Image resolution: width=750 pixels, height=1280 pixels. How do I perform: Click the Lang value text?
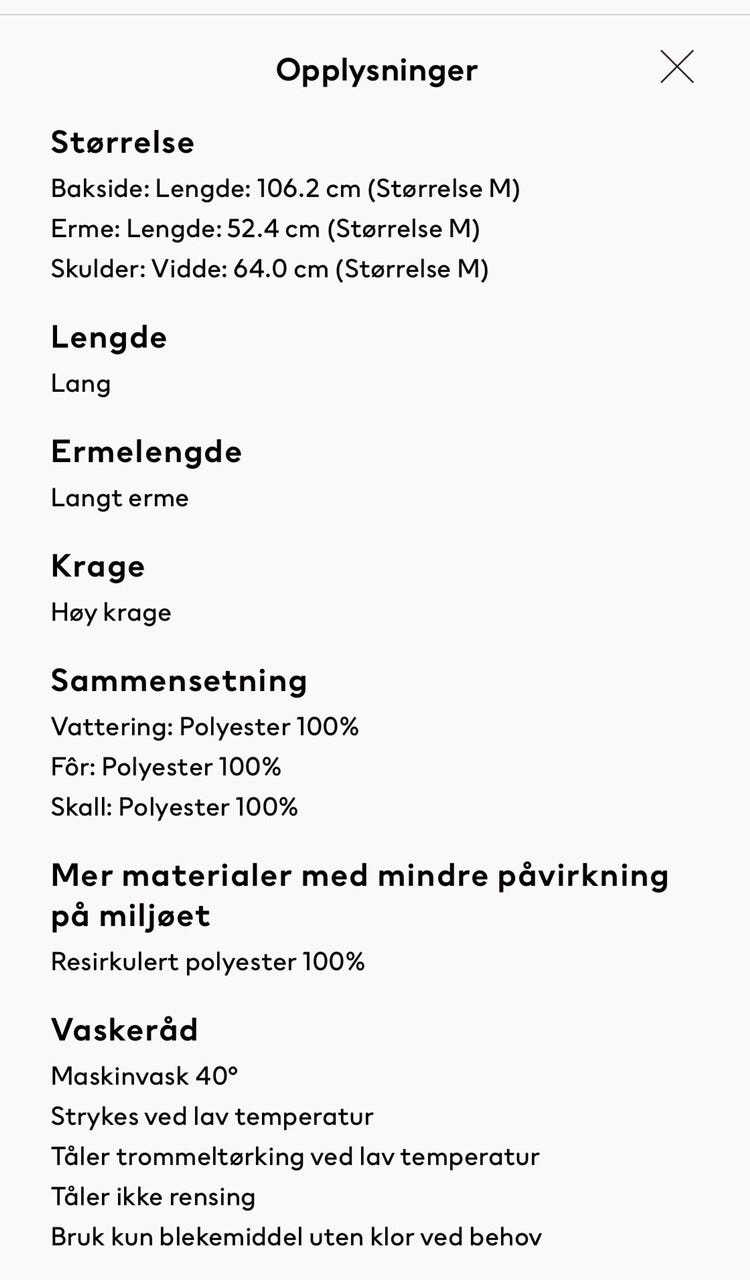(79, 383)
